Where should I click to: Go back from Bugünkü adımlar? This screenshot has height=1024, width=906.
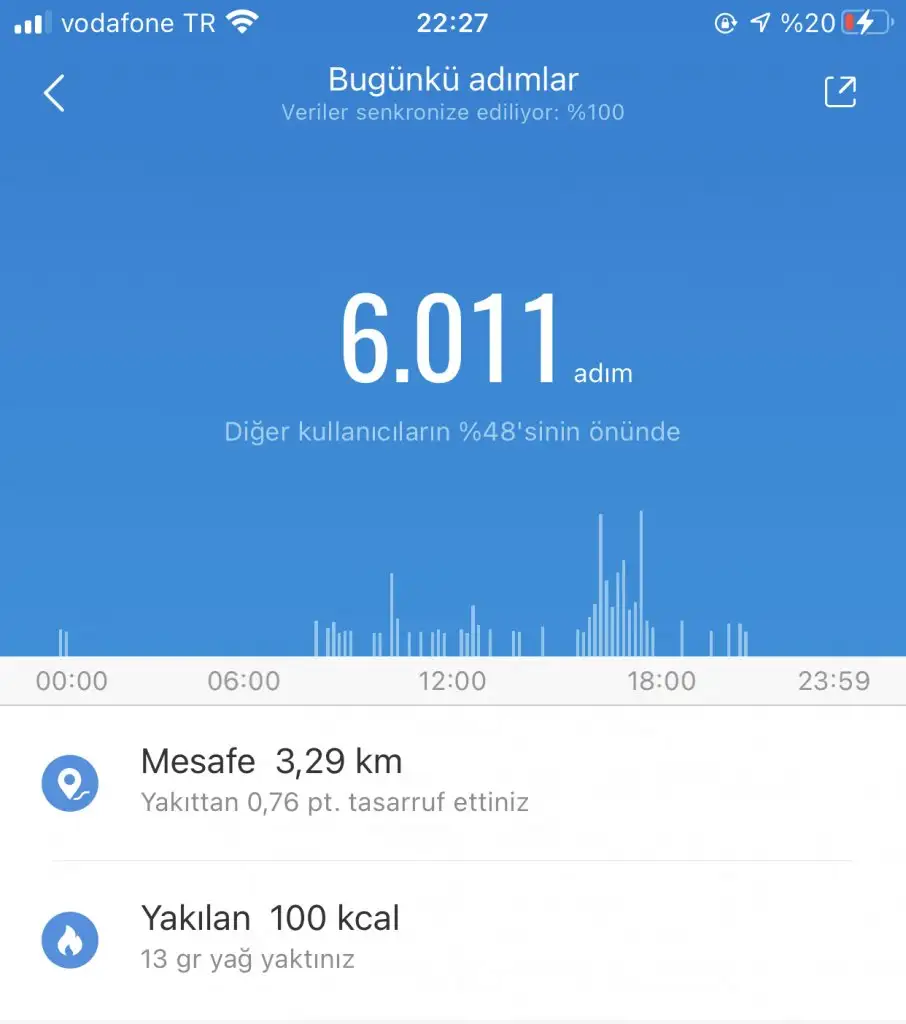[54, 93]
